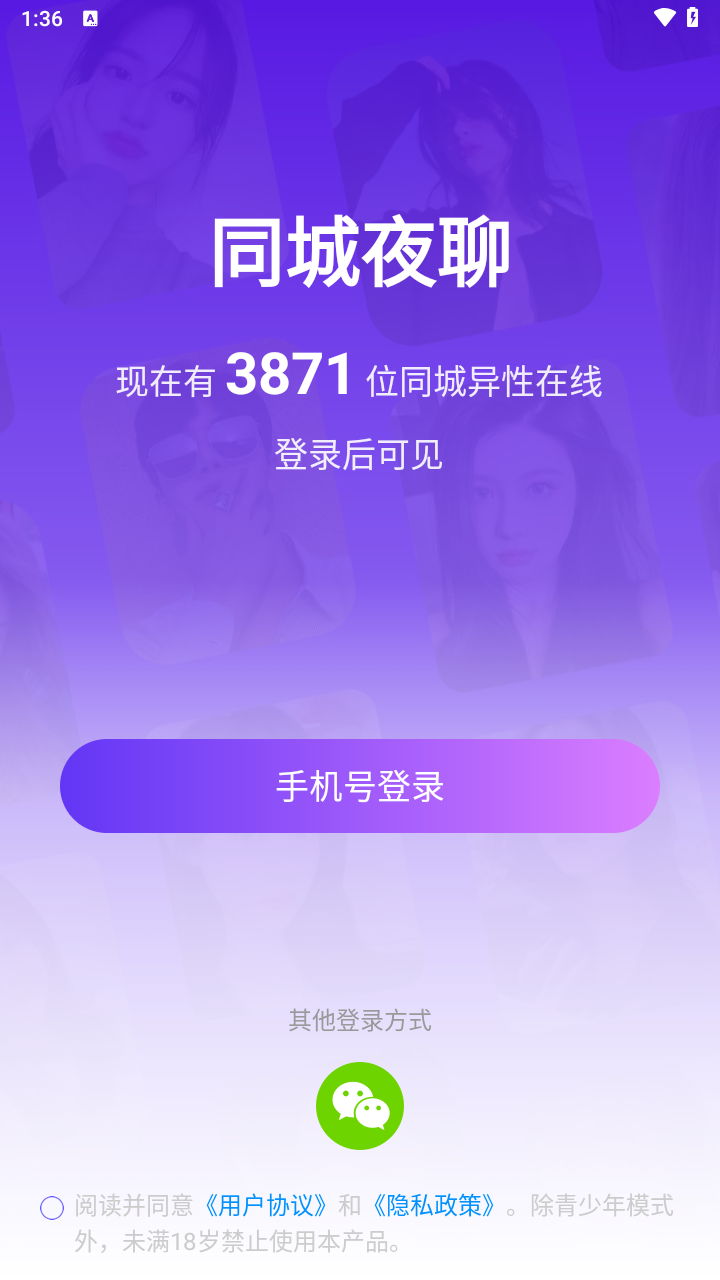Image resolution: width=720 pixels, height=1280 pixels.
Task: Open the 《用户协议》 link
Action: coord(265,1205)
